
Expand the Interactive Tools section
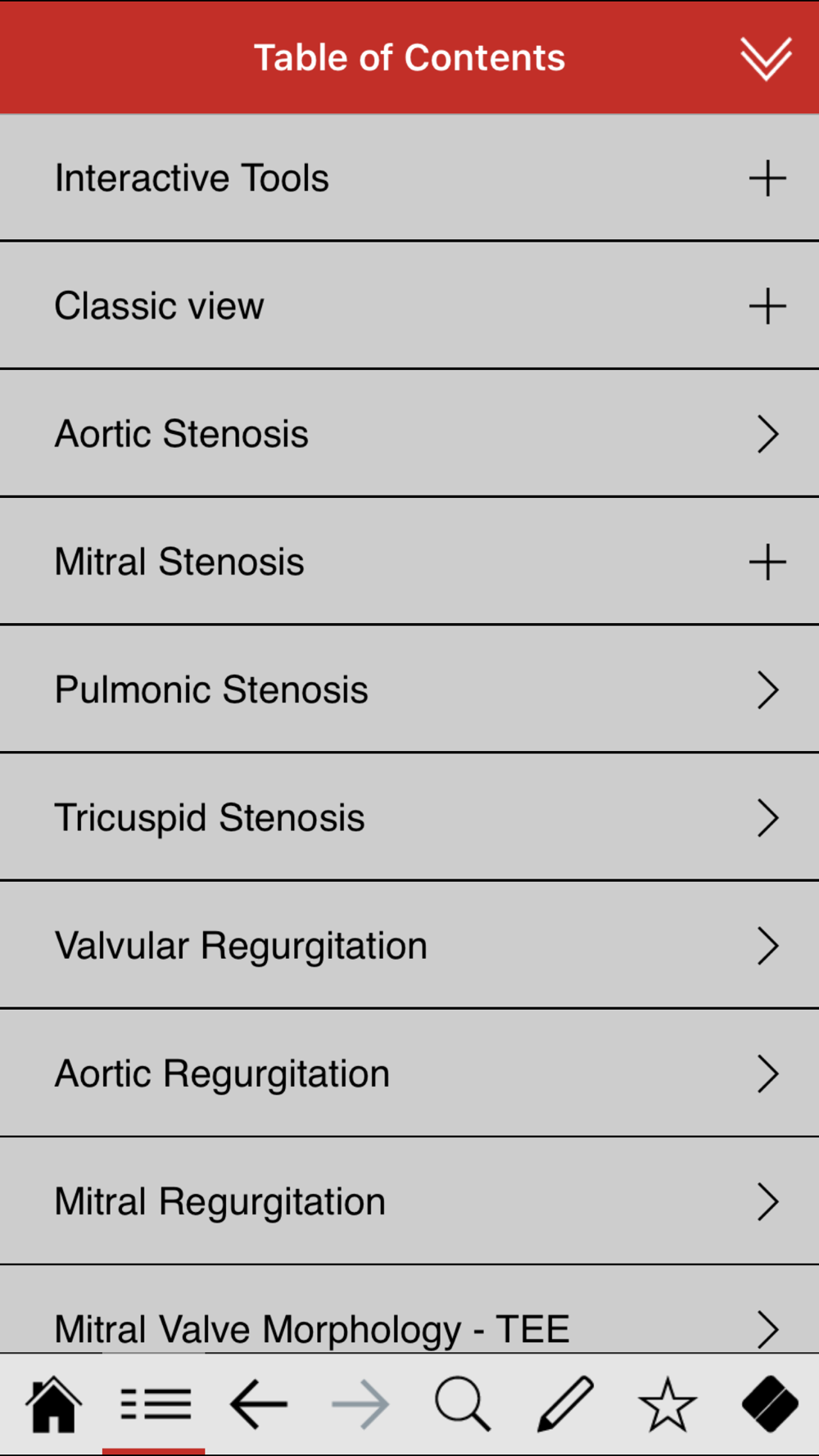coord(409,178)
